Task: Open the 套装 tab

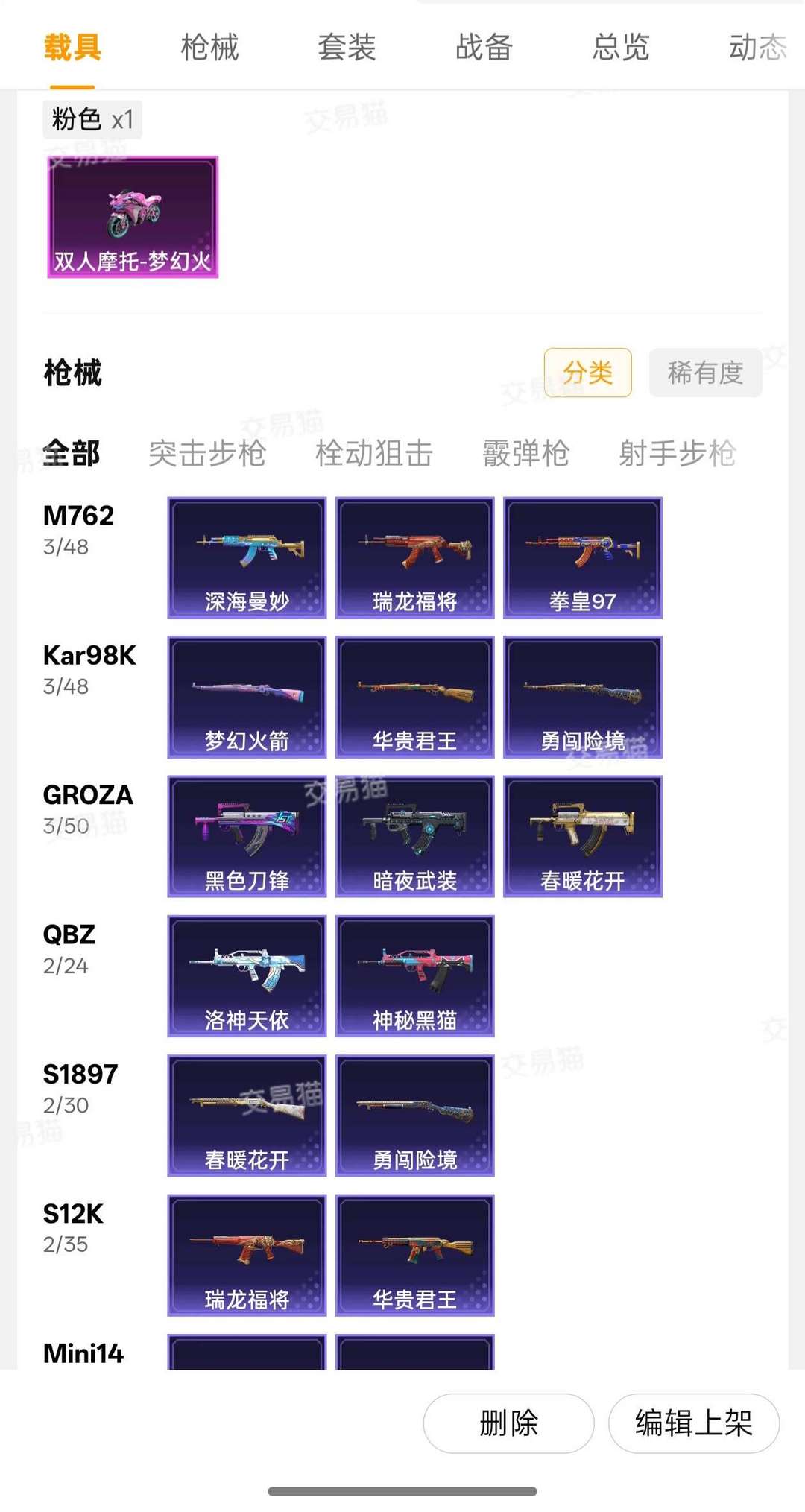Action: (x=347, y=47)
